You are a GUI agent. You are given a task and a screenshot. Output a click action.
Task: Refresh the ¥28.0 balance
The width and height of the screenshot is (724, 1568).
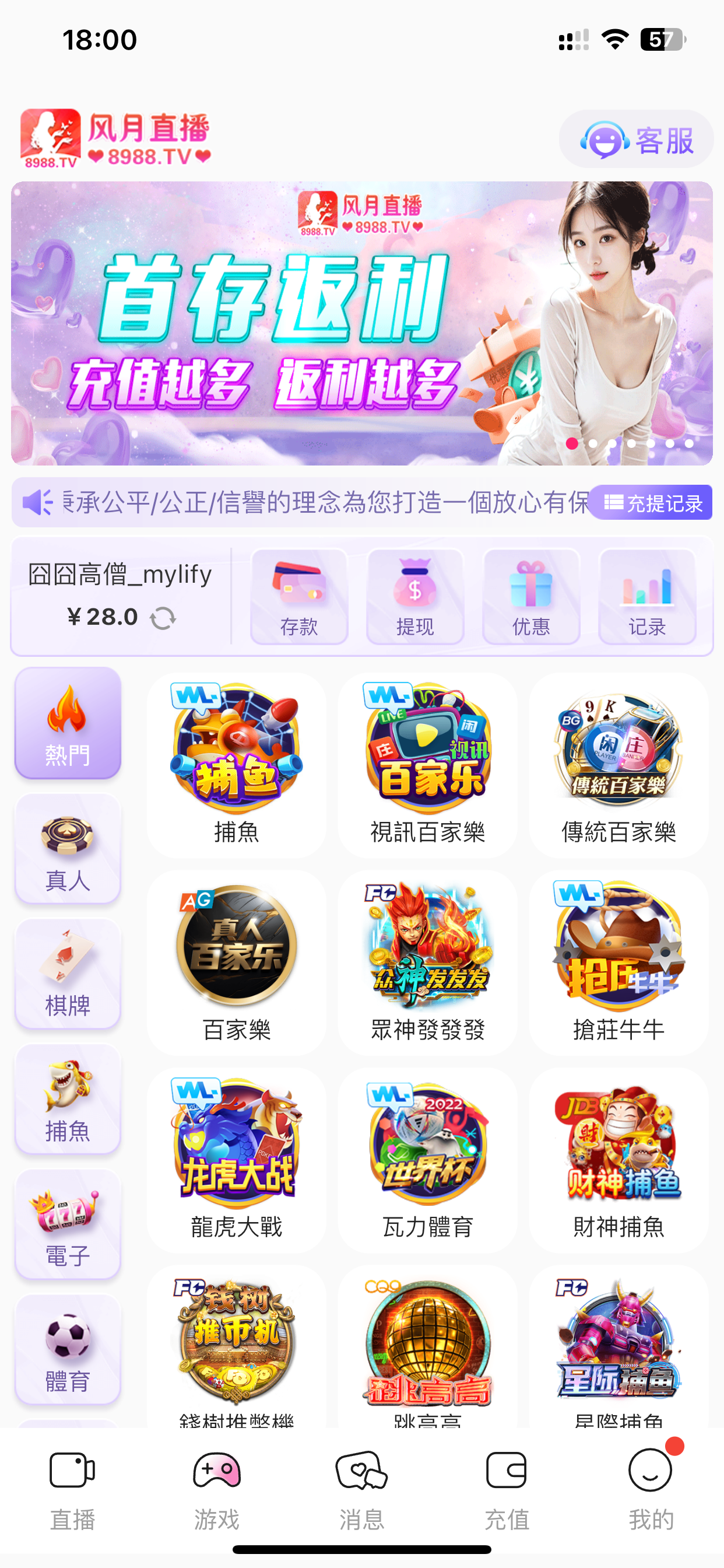pos(163,618)
